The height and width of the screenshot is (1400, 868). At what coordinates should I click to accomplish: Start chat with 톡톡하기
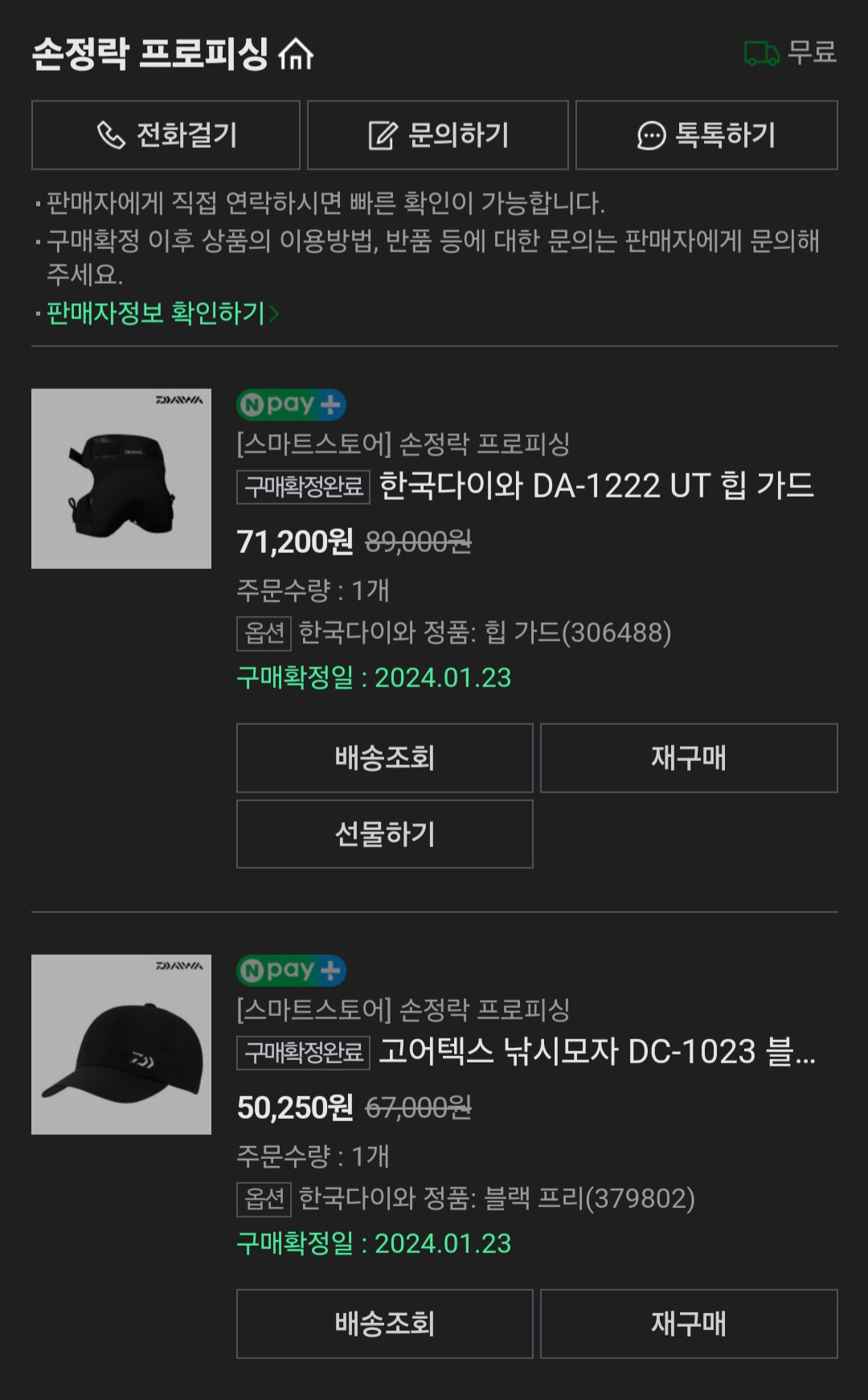click(706, 135)
